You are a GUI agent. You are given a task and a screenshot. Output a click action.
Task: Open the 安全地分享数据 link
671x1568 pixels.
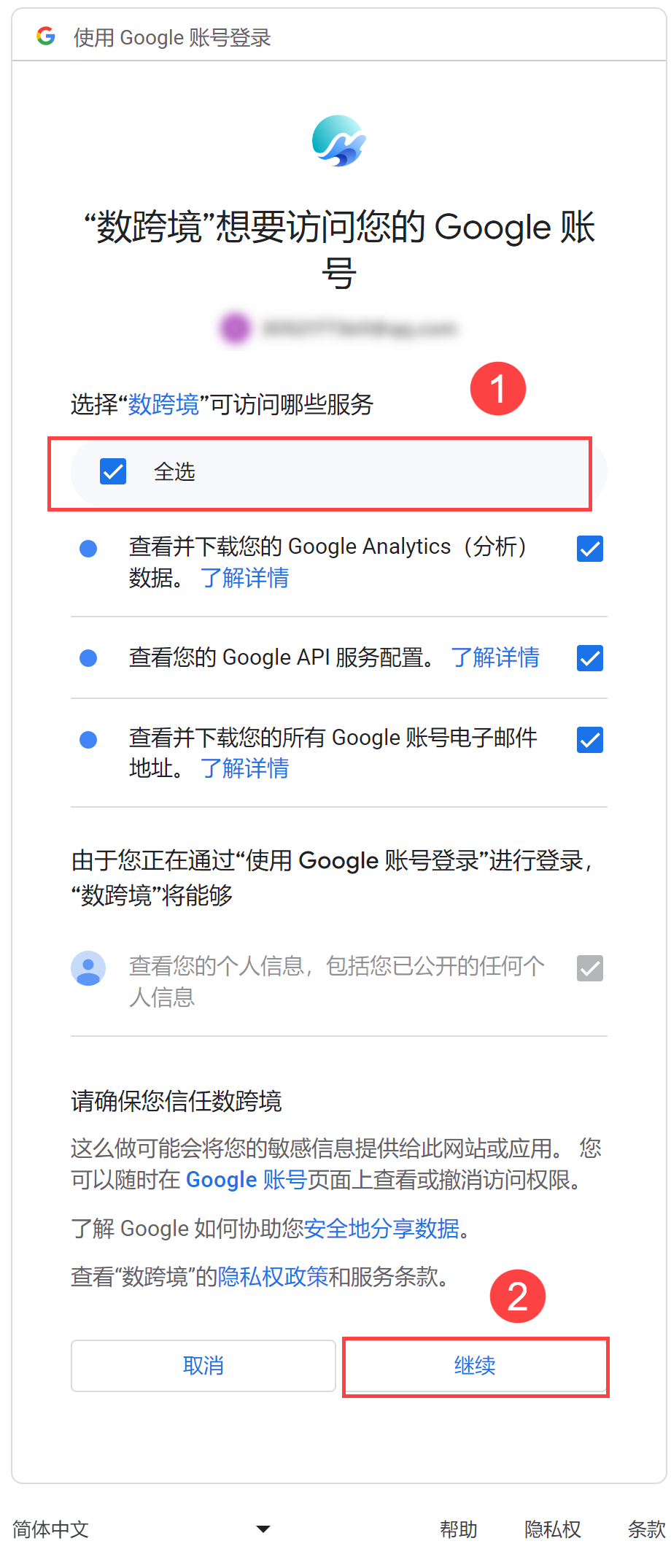[x=381, y=1229]
